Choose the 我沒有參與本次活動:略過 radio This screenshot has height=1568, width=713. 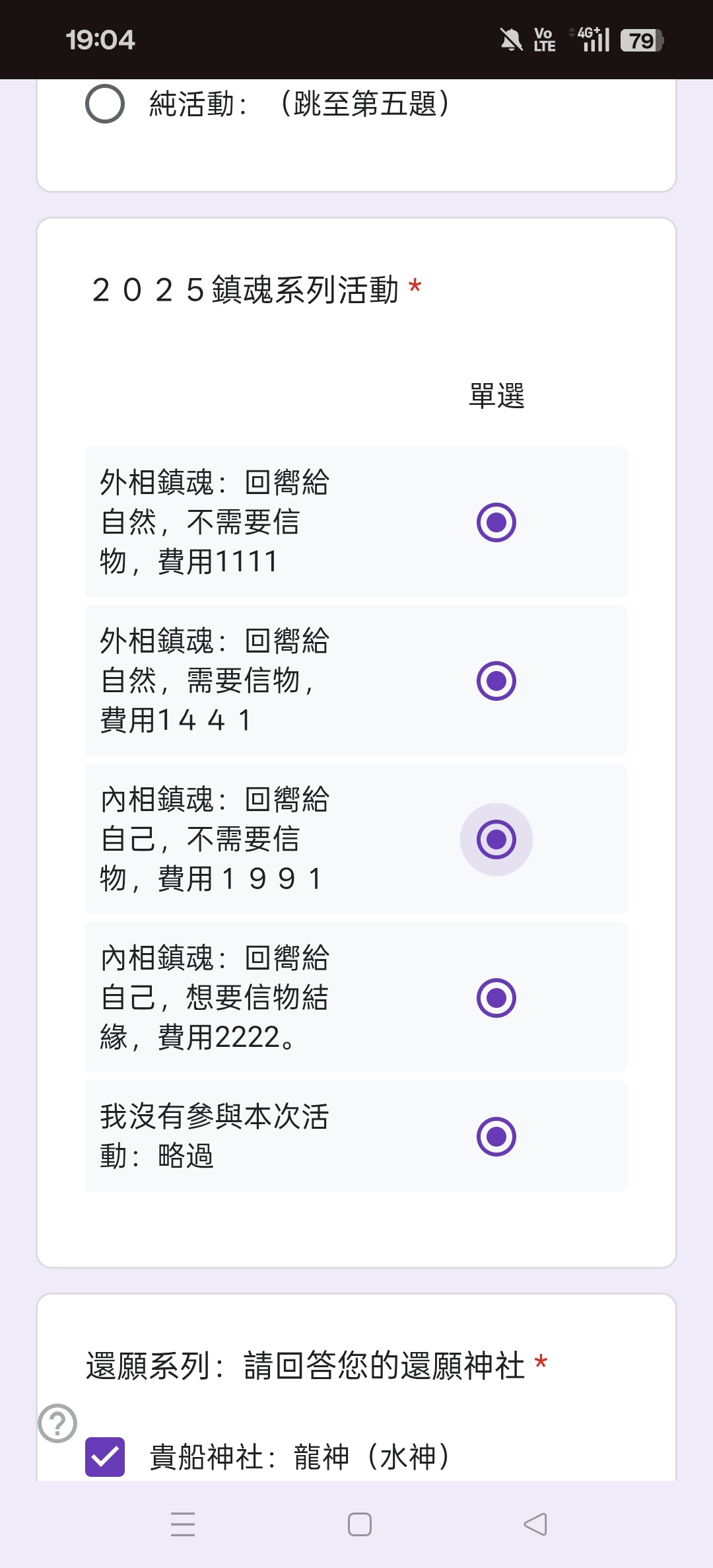(x=496, y=1137)
